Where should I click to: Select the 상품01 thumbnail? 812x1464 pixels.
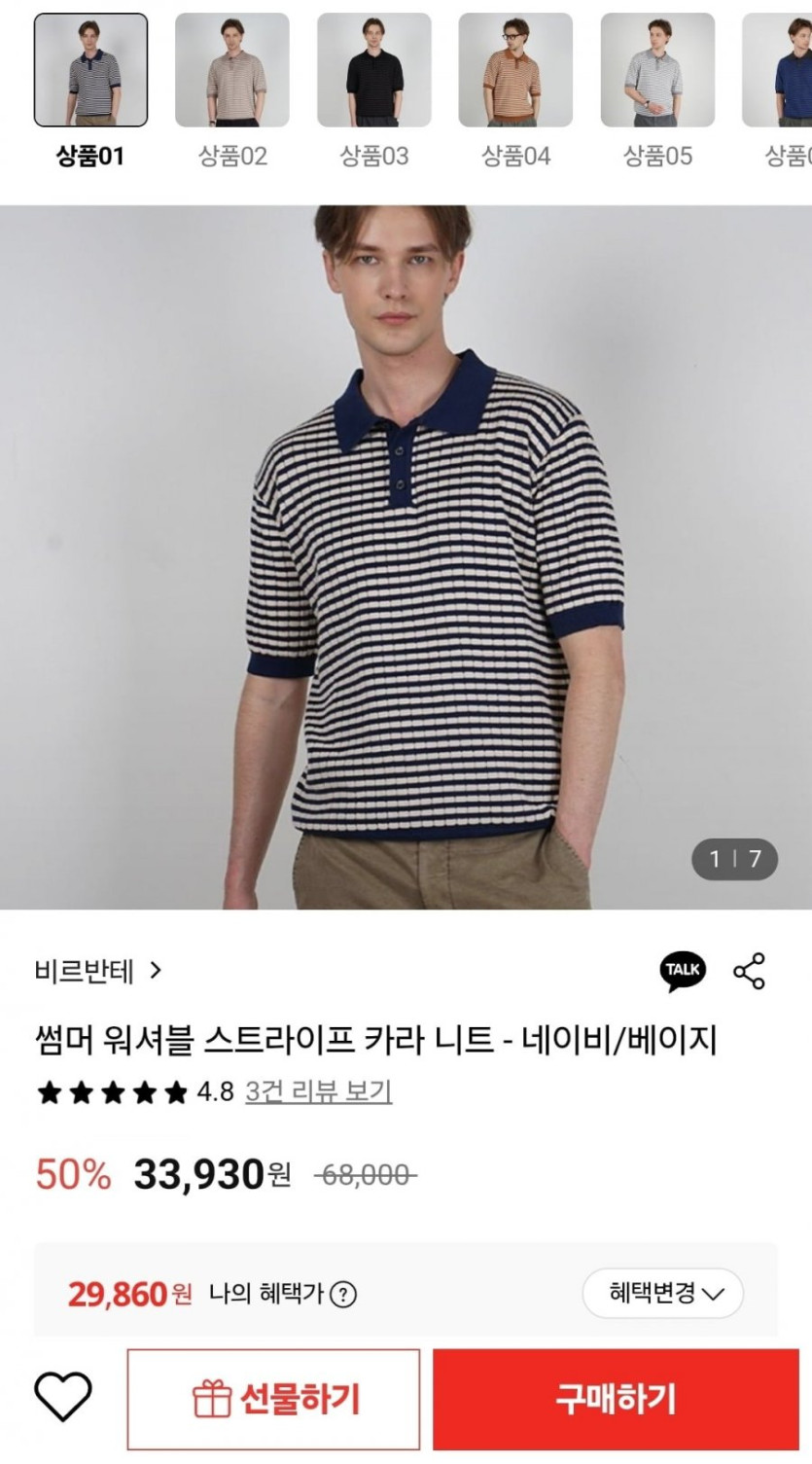[90, 70]
